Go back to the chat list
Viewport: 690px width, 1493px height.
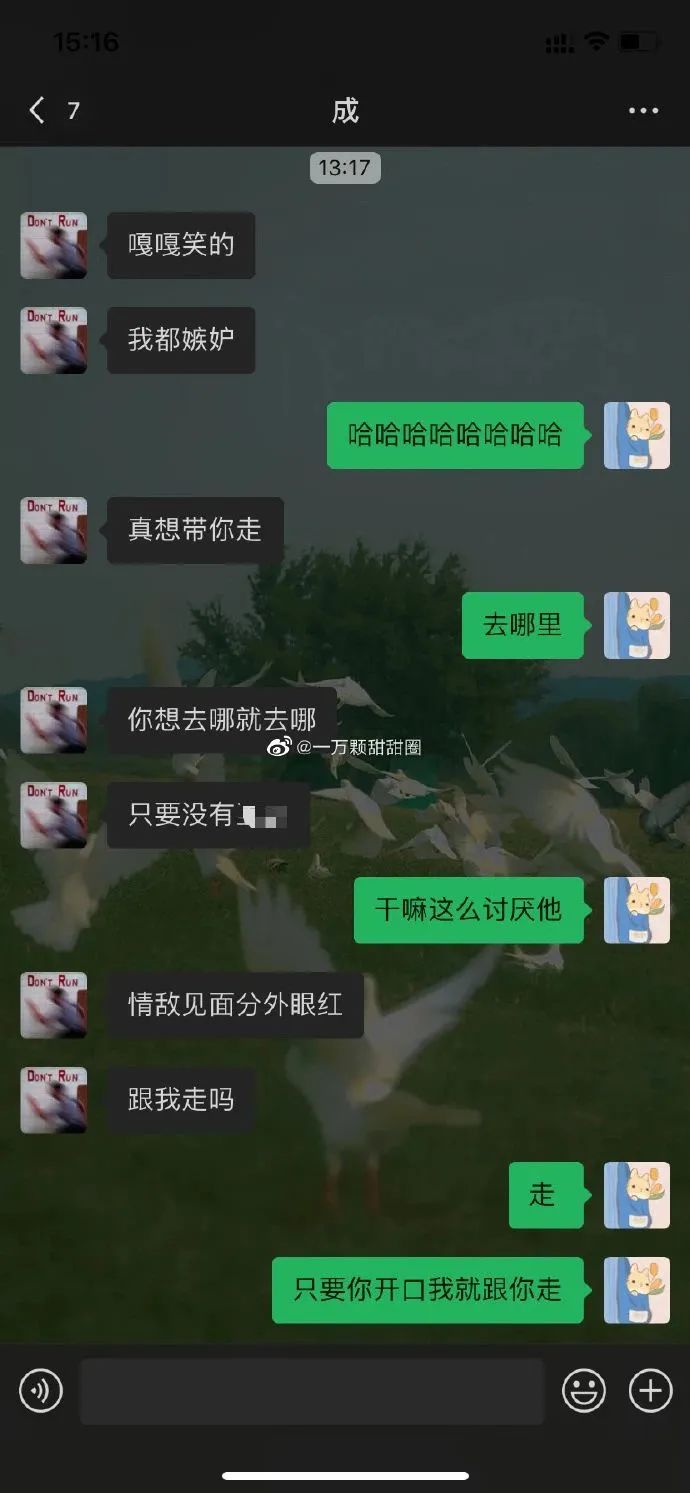tap(38, 110)
